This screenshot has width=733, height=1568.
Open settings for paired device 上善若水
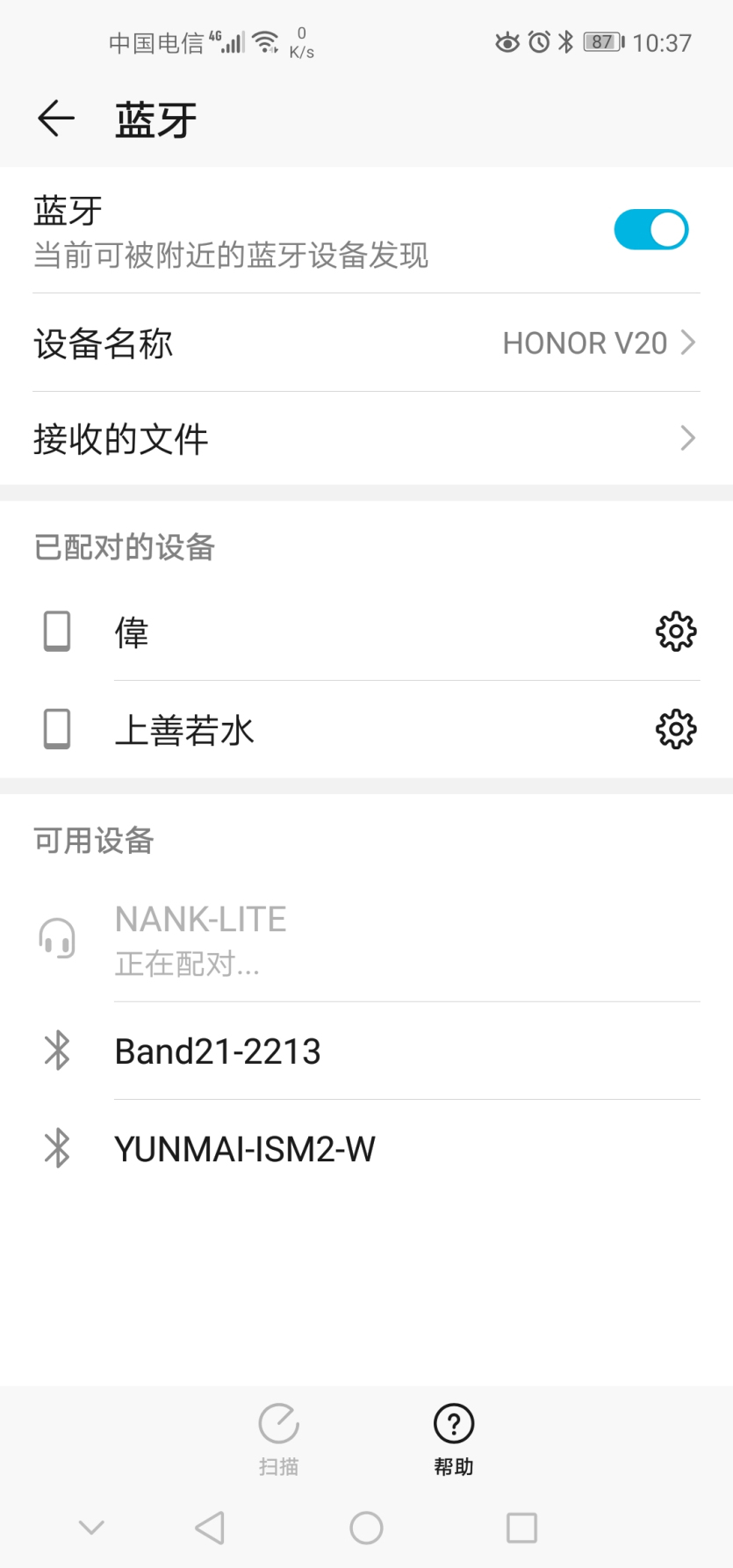coord(674,728)
